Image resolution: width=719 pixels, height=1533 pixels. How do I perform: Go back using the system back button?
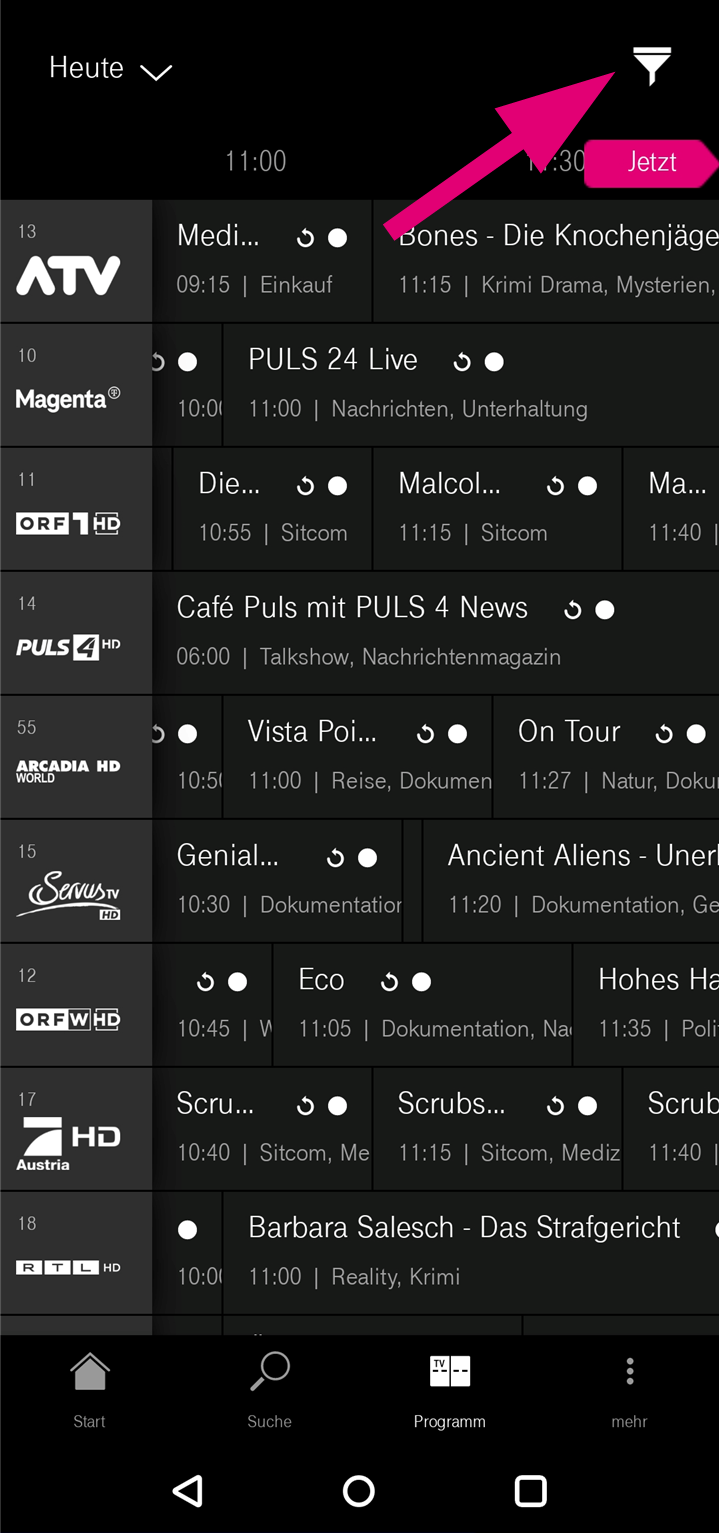point(188,1490)
